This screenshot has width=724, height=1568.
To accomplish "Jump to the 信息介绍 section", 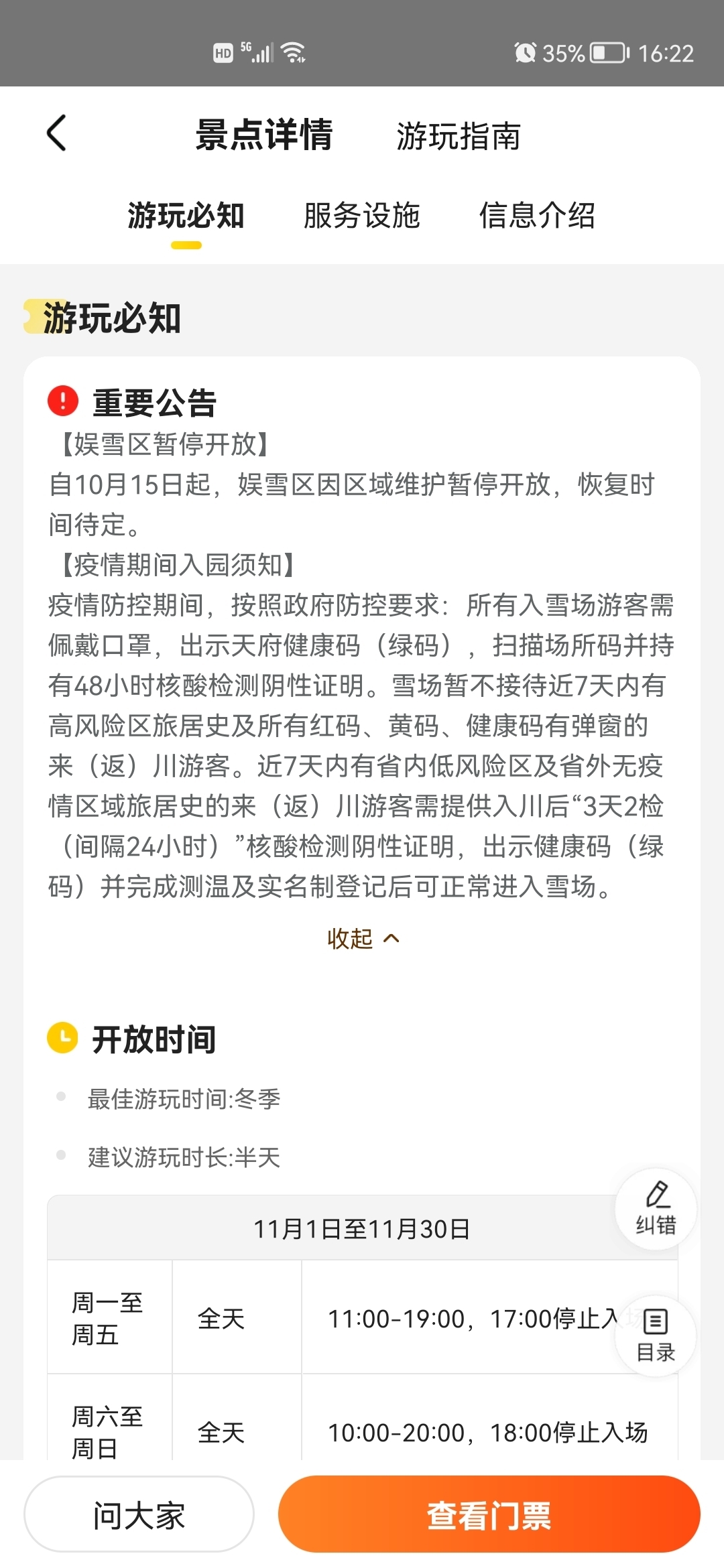I will tap(537, 216).
